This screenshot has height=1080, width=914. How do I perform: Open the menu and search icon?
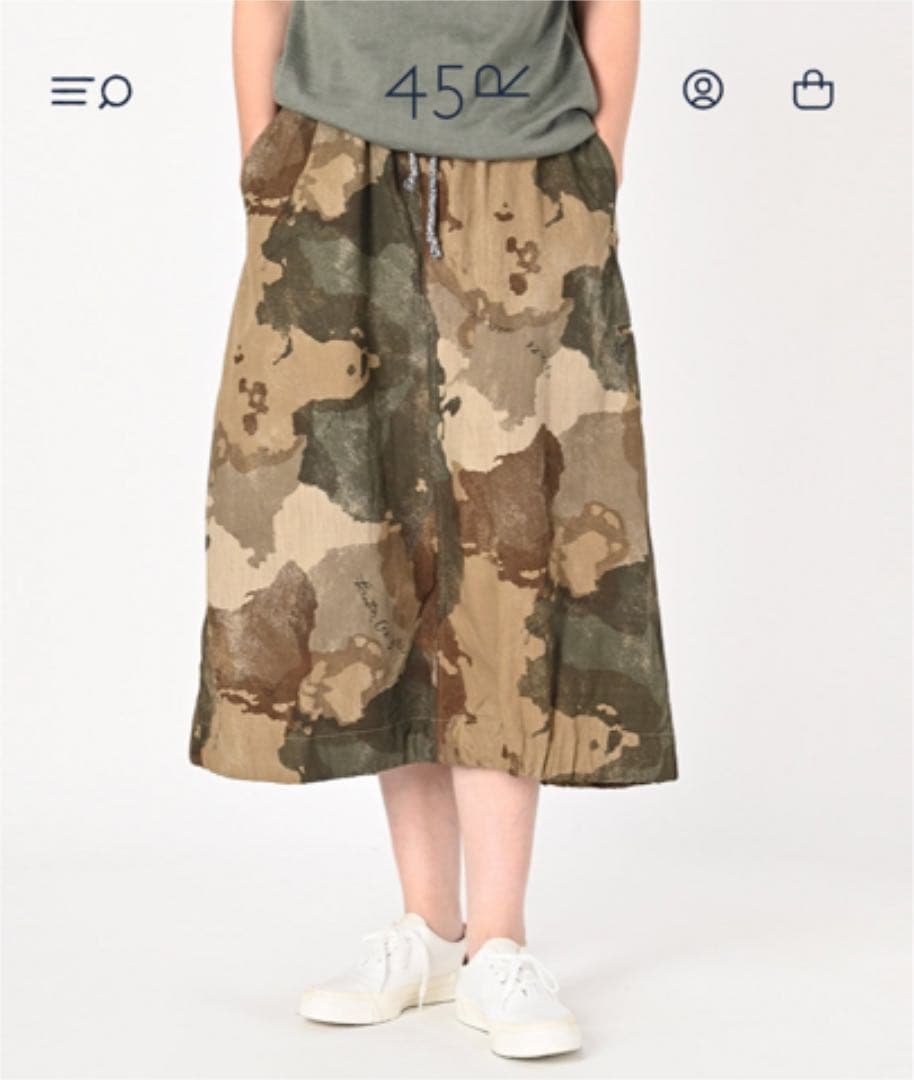click(91, 92)
